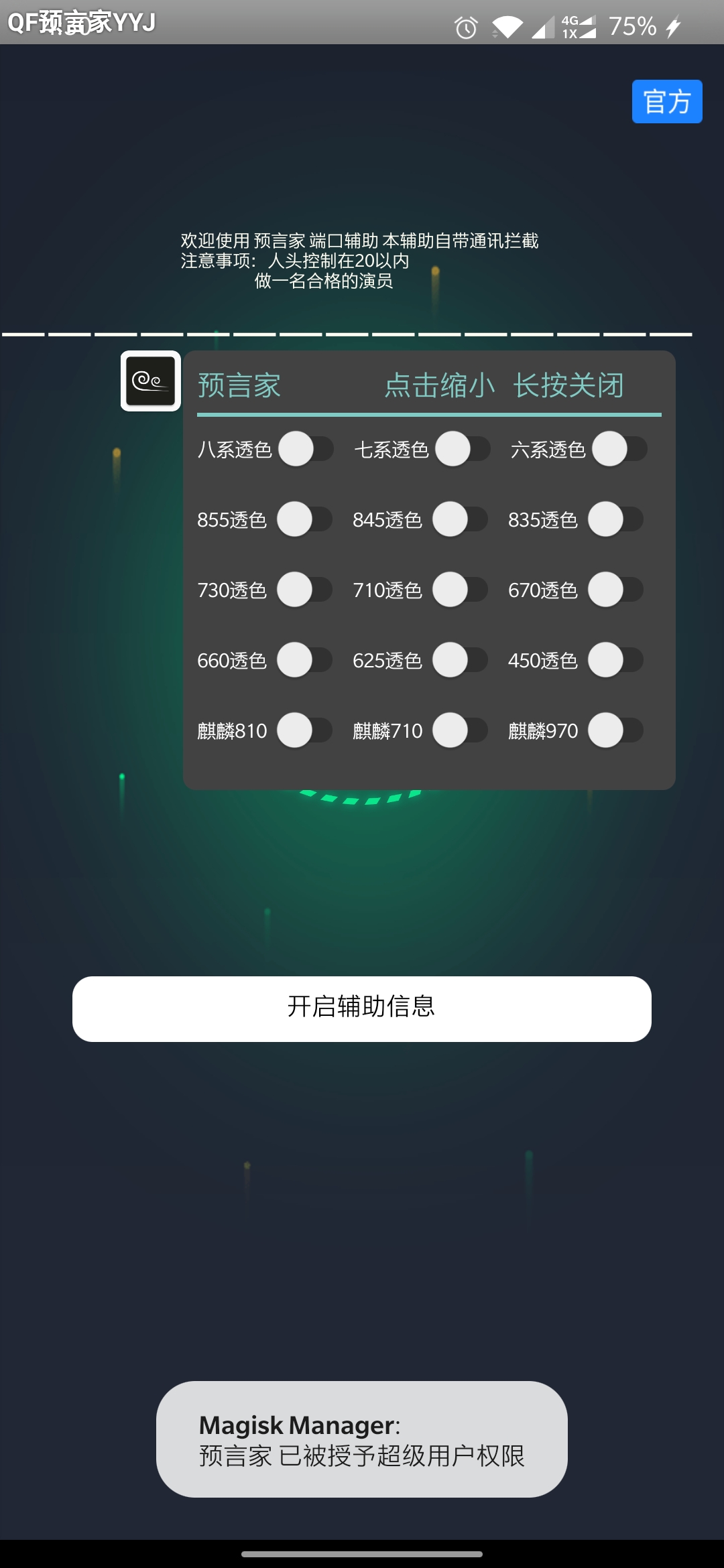724x1568 pixels.
Task: Enable 845透色 option
Action: pos(460,519)
